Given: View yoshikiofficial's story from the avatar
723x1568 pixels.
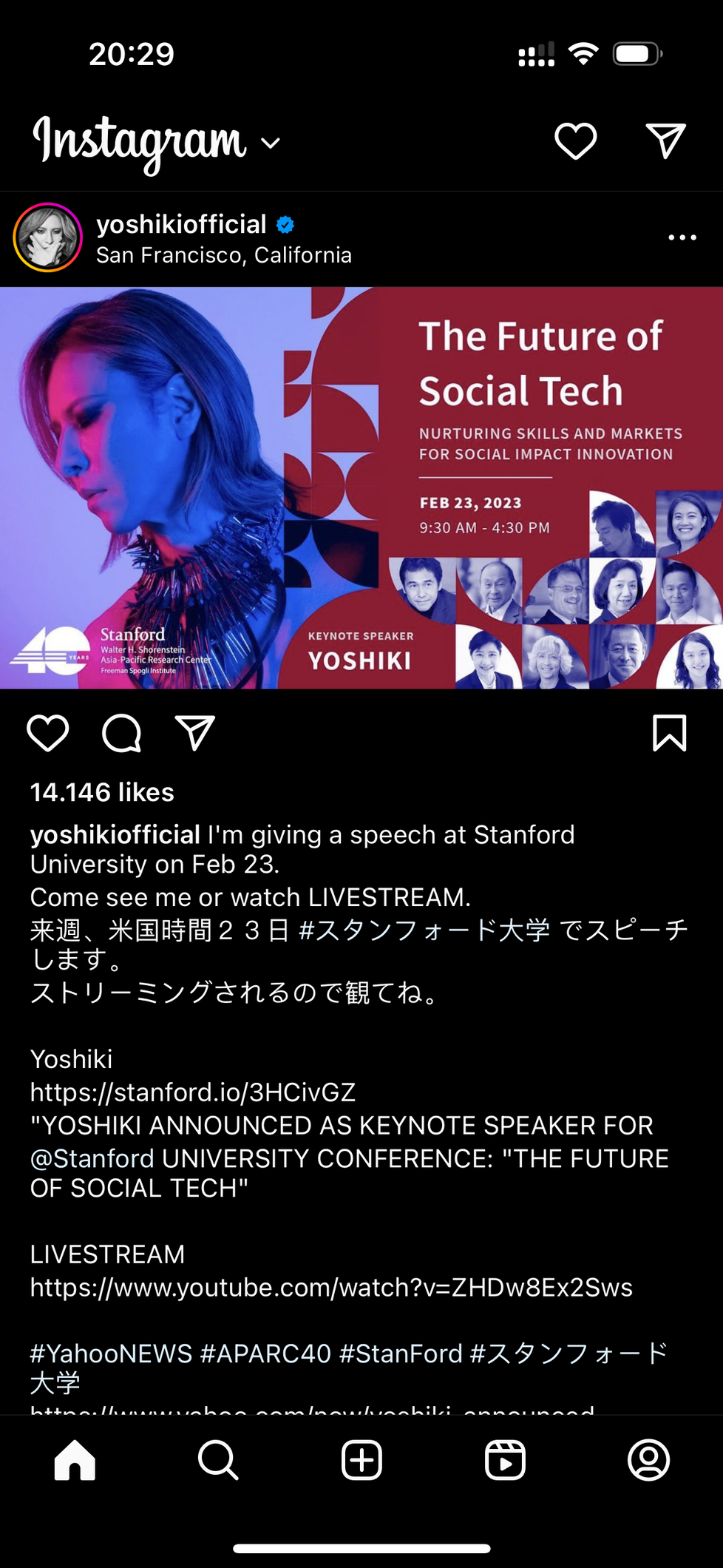Looking at the screenshot, I should click(x=47, y=237).
